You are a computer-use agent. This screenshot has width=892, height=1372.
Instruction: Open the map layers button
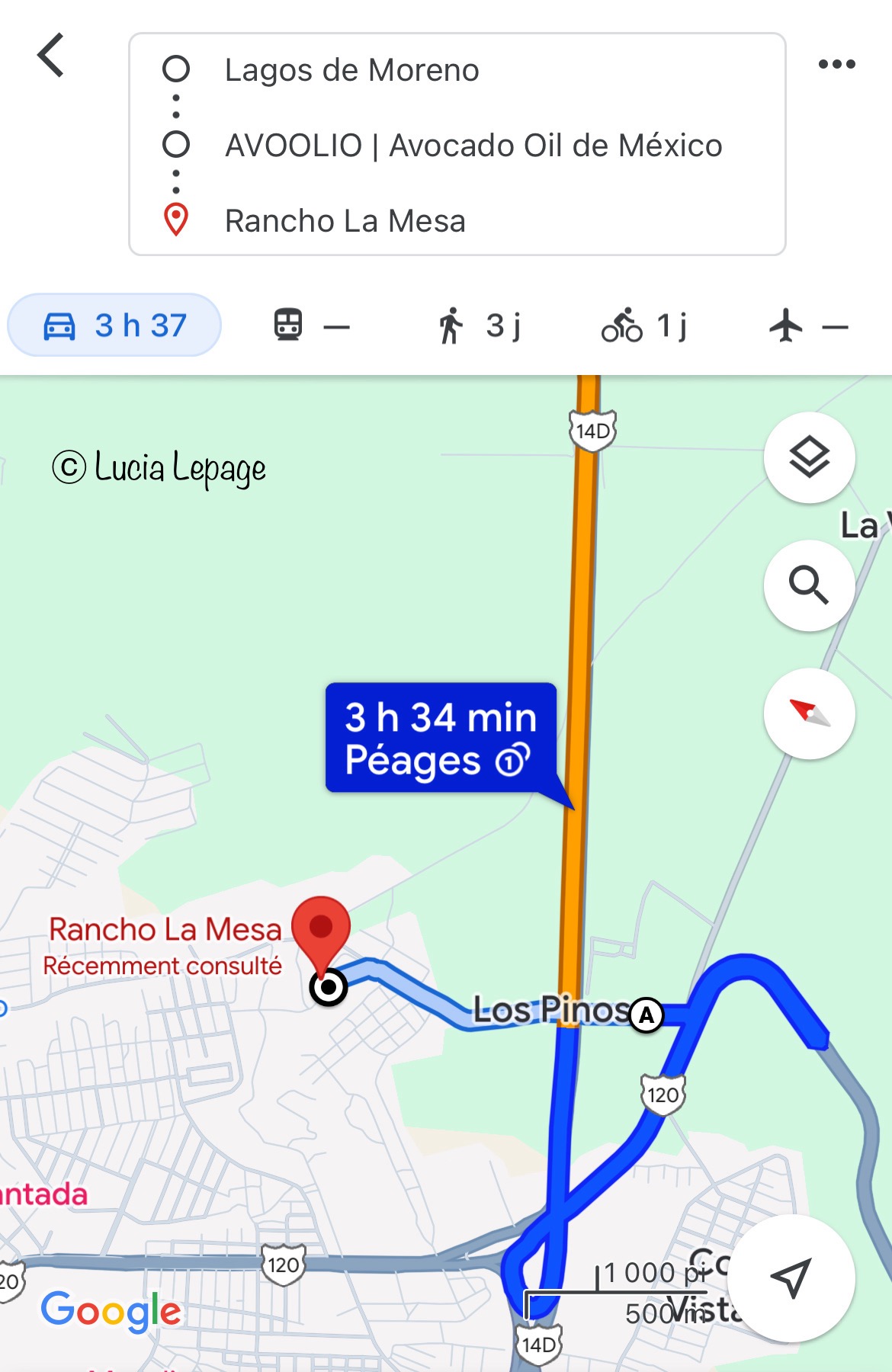[809, 457]
